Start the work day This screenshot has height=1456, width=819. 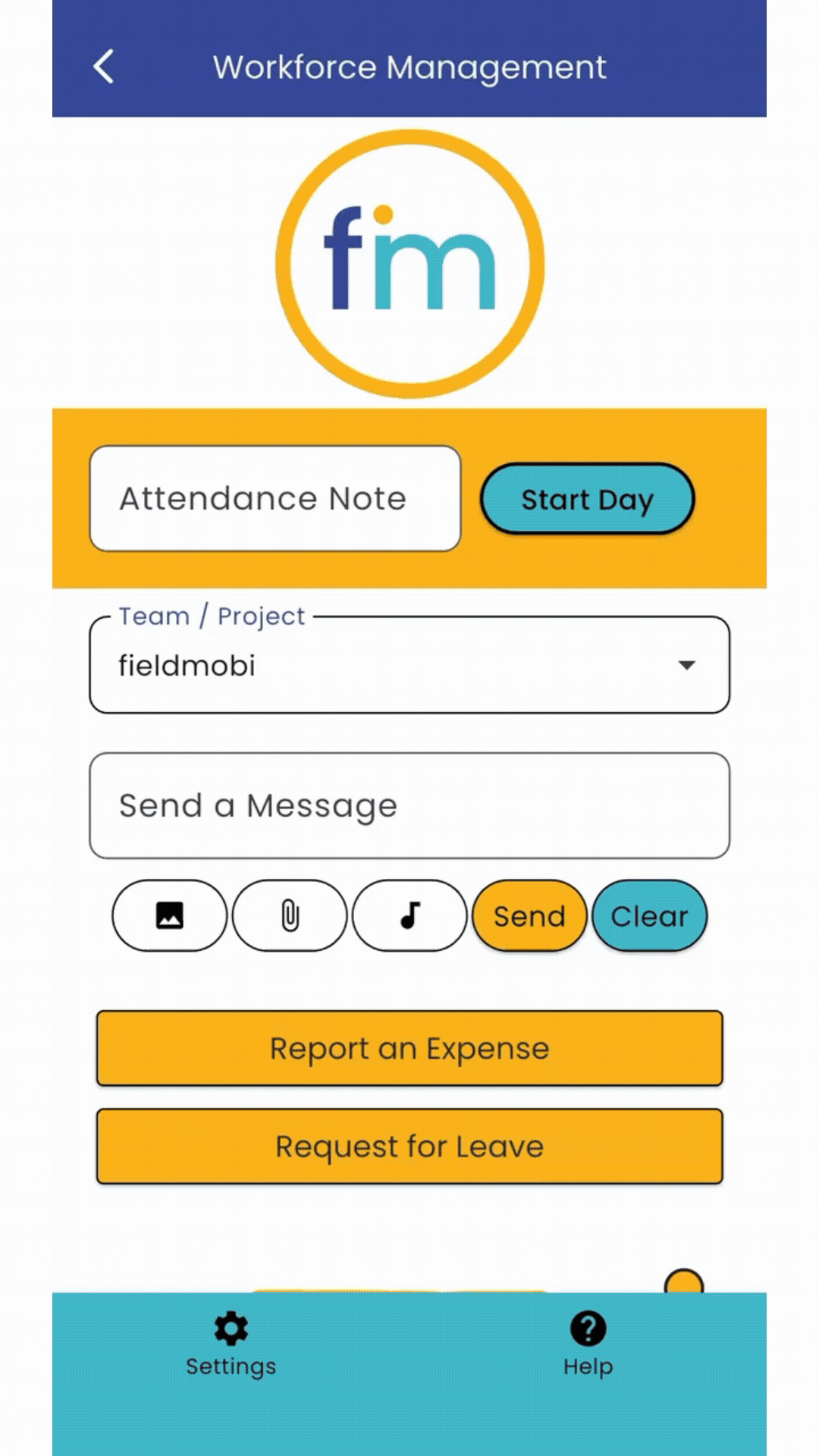tap(587, 499)
